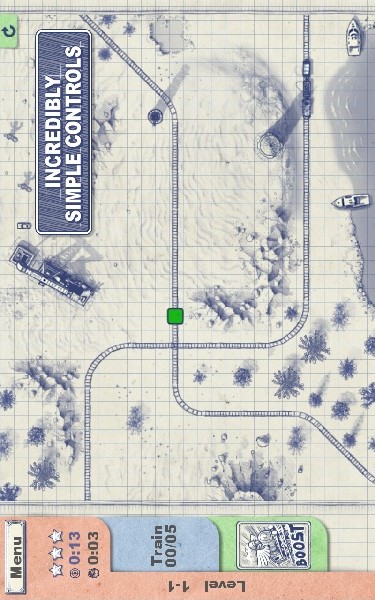Toggle the green track switch

pyautogui.click(x=175, y=316)
